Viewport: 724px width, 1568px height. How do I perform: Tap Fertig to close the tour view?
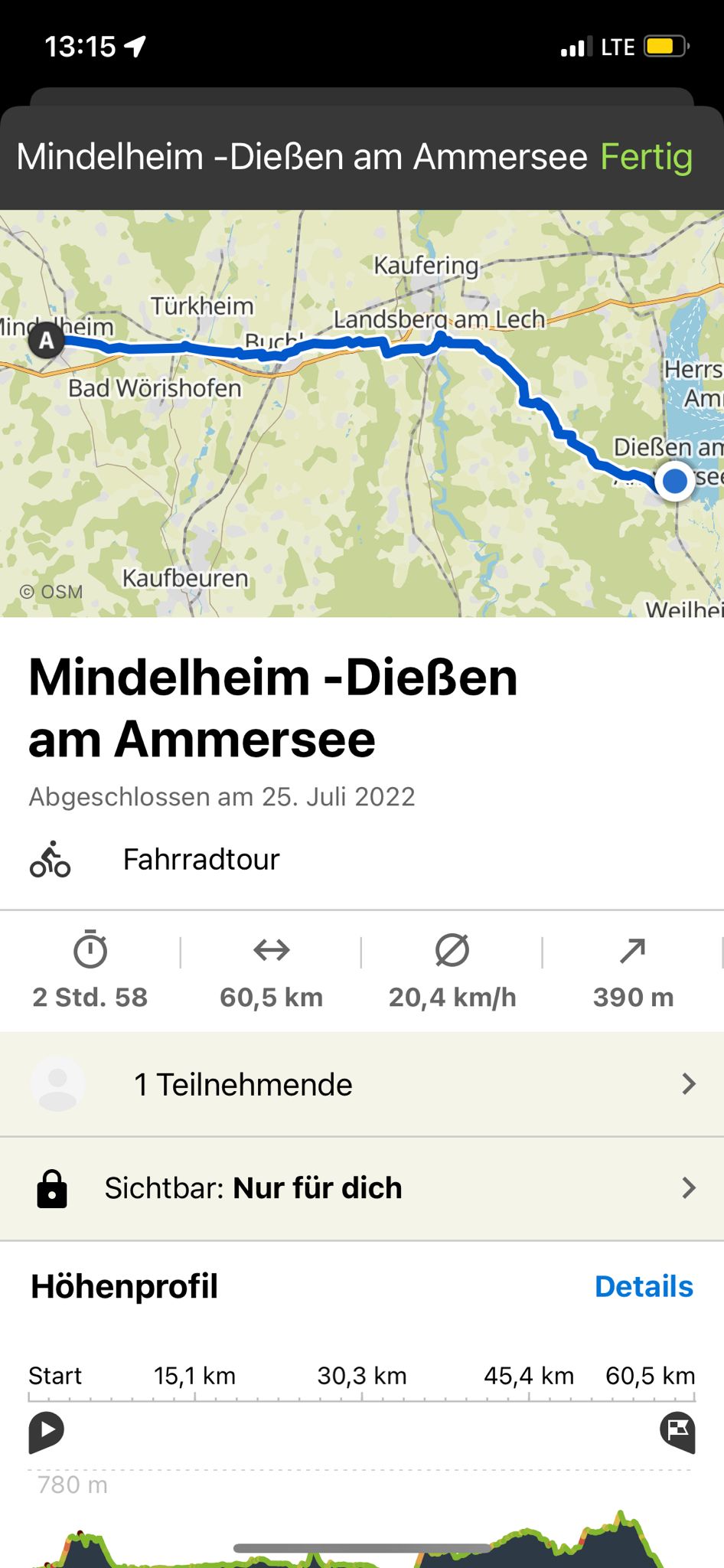[x=647, y=157]
